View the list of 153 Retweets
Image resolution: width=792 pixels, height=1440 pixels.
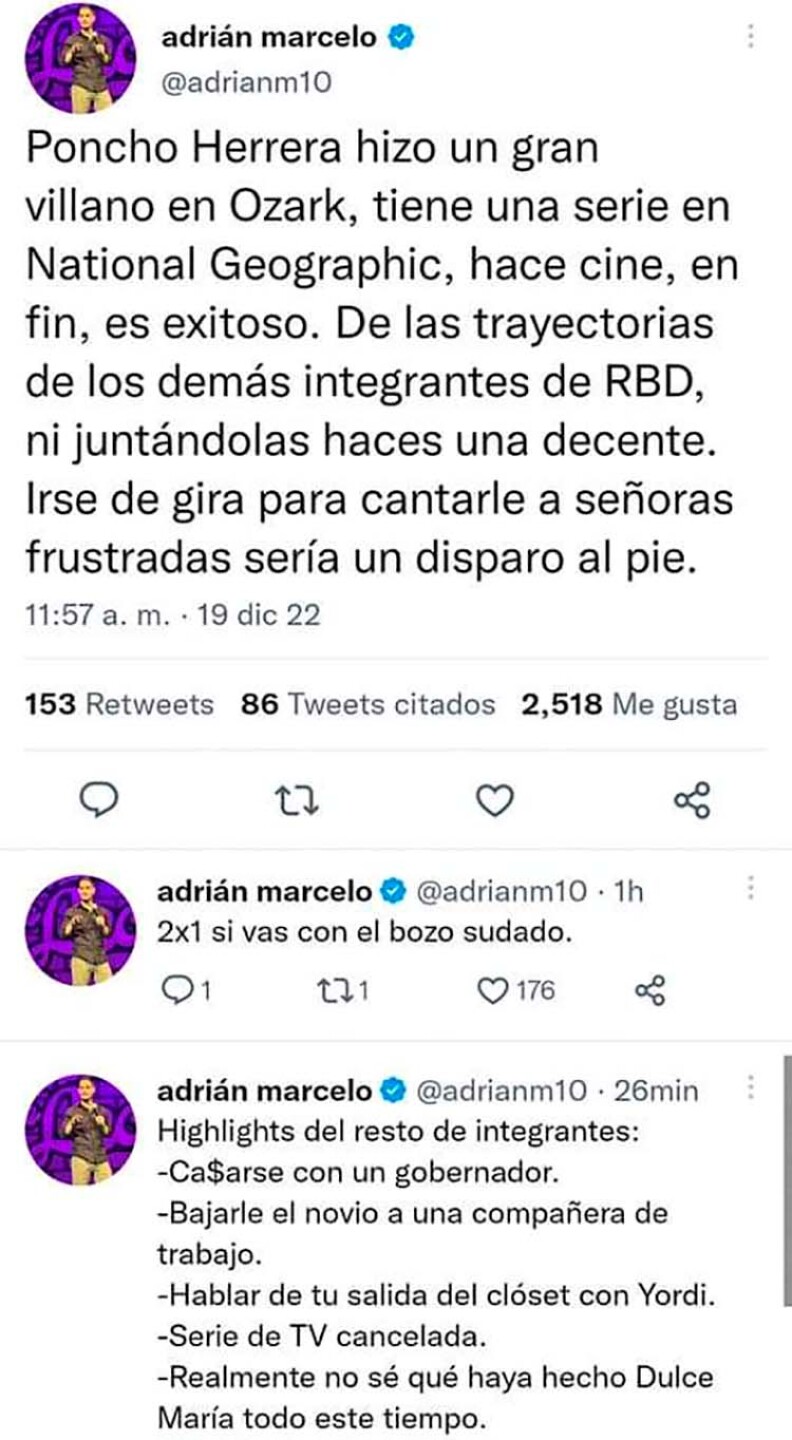point(118,705)
